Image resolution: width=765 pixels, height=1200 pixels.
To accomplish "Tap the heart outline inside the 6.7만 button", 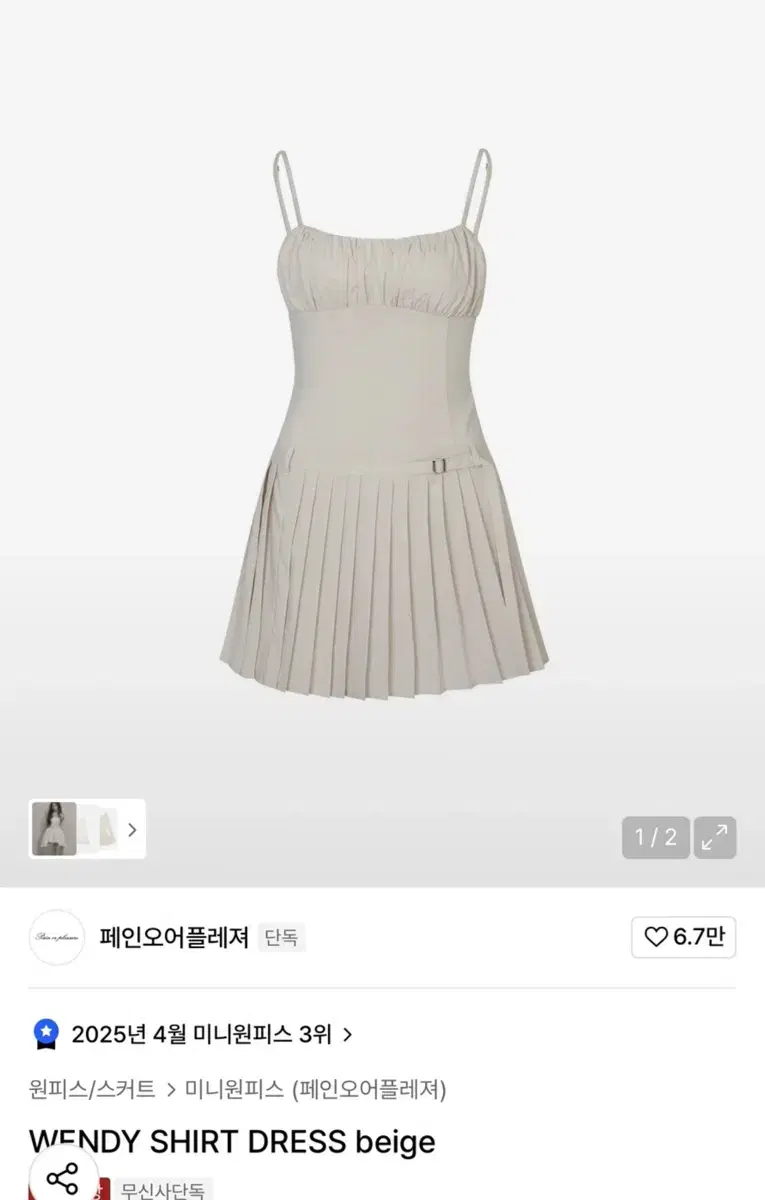I will [655, 938].
